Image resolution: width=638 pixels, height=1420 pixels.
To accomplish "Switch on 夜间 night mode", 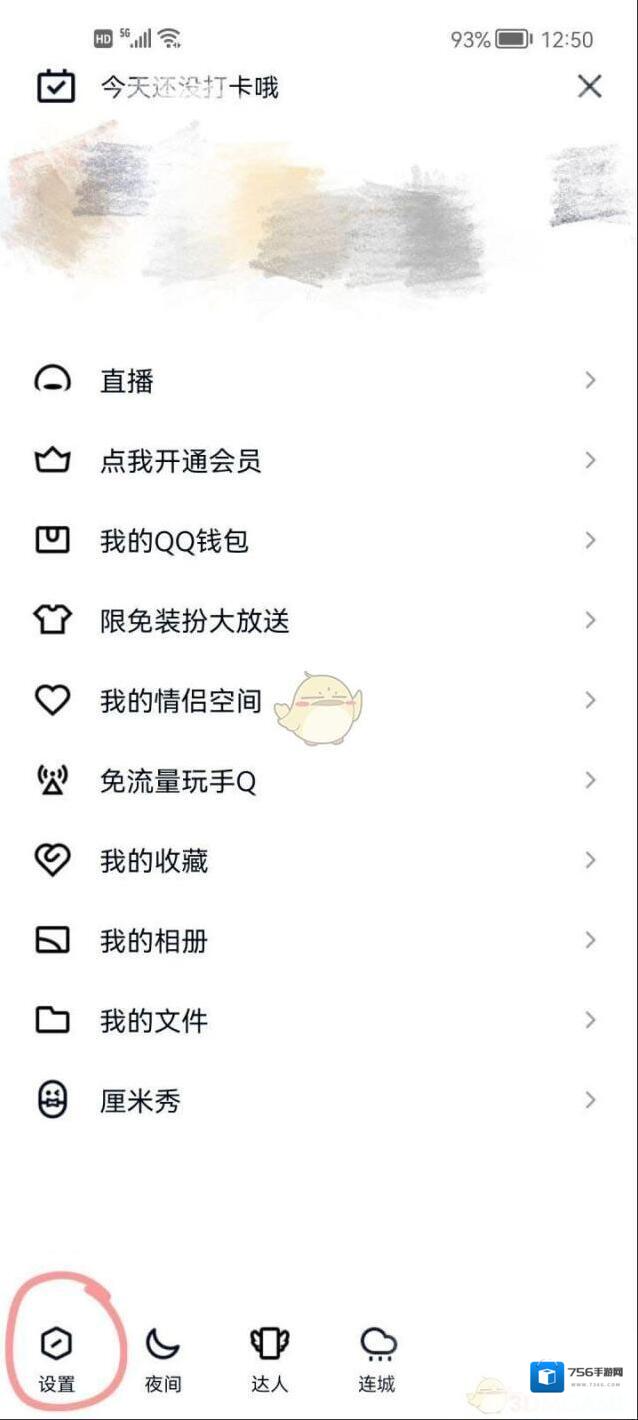I will click(x=163, y=1358).
